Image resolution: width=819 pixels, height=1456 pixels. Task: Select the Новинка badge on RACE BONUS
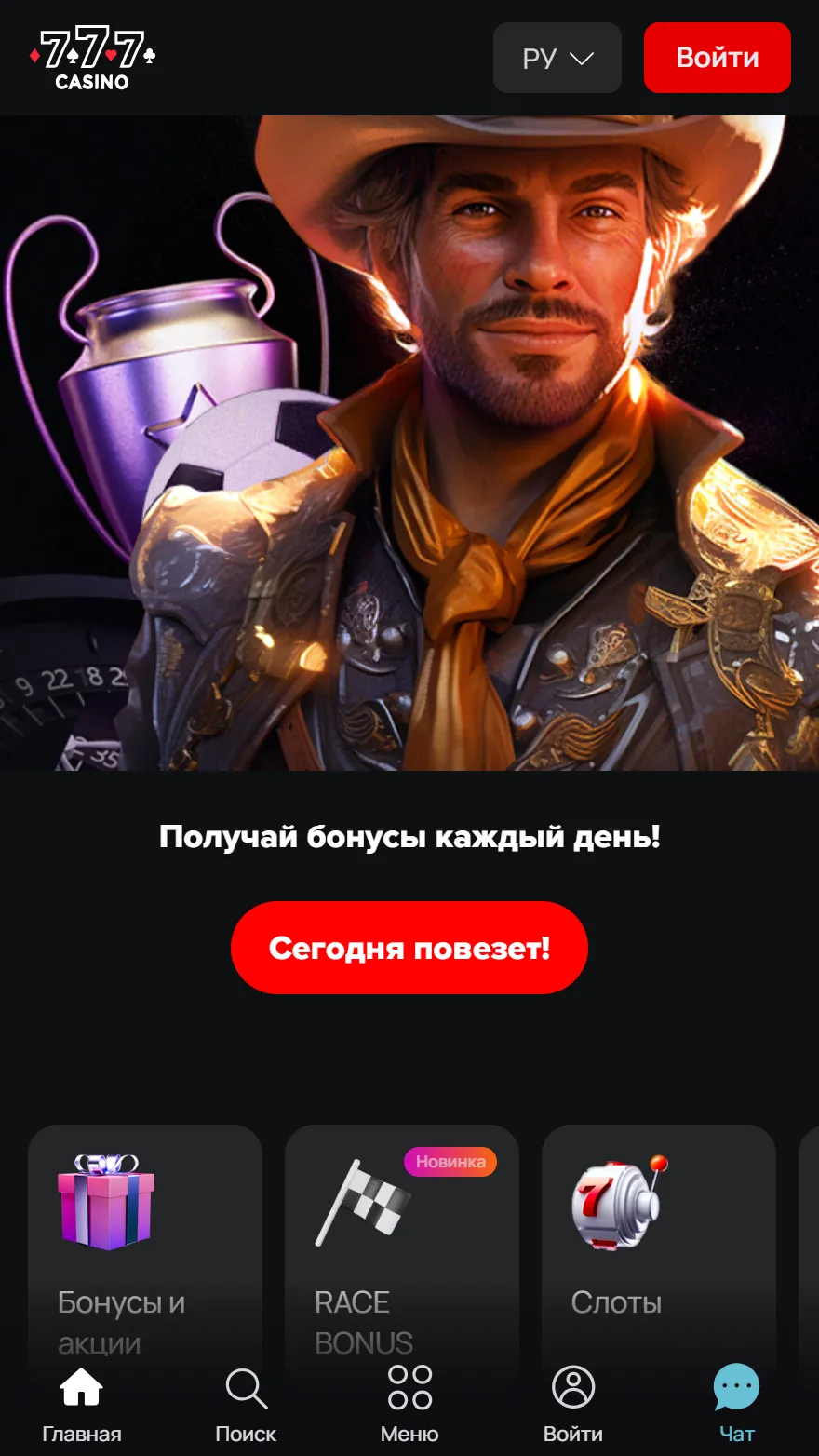tap(451, 1161)
